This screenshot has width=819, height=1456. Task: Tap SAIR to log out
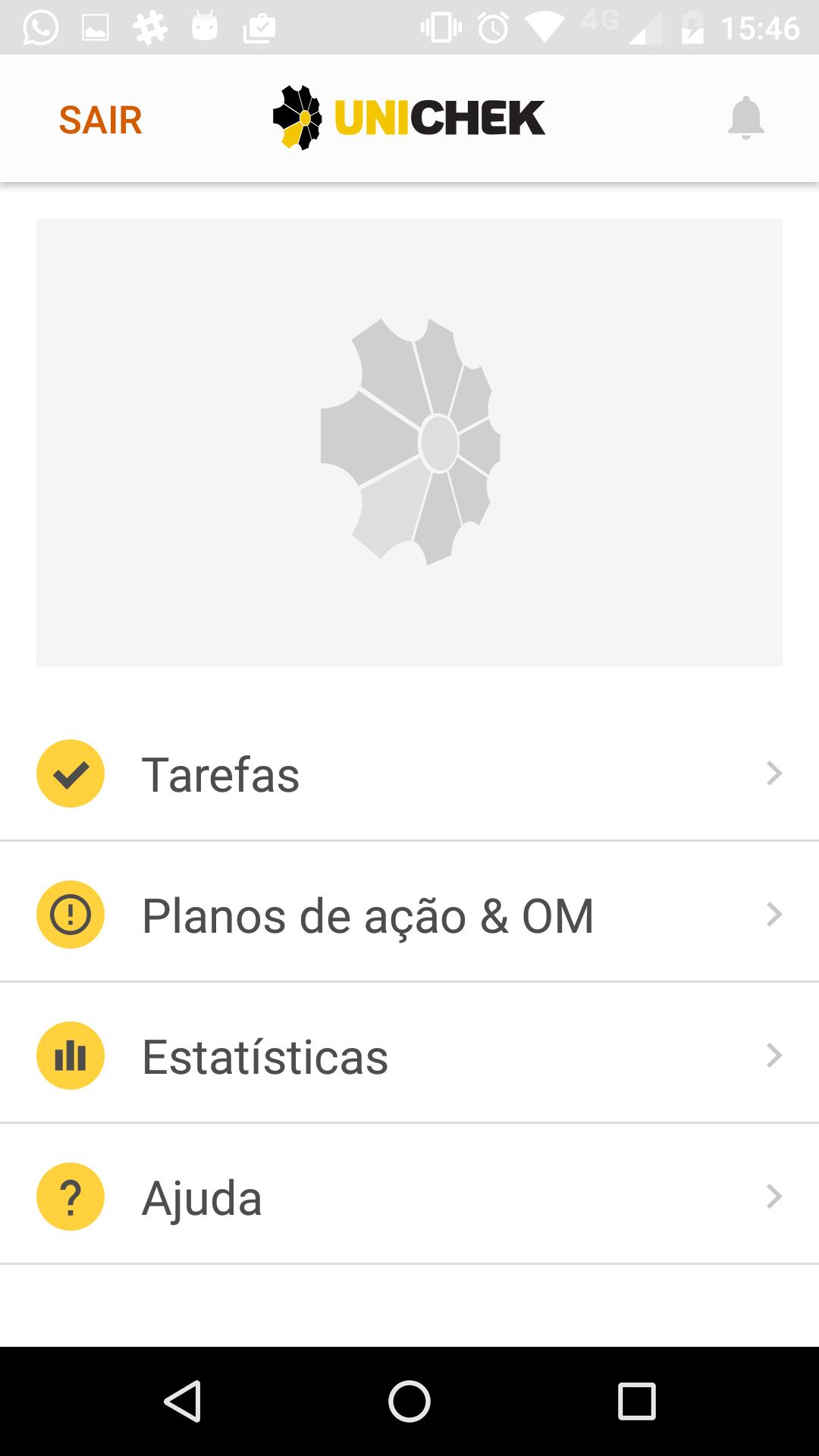click(x=100, y=120)
